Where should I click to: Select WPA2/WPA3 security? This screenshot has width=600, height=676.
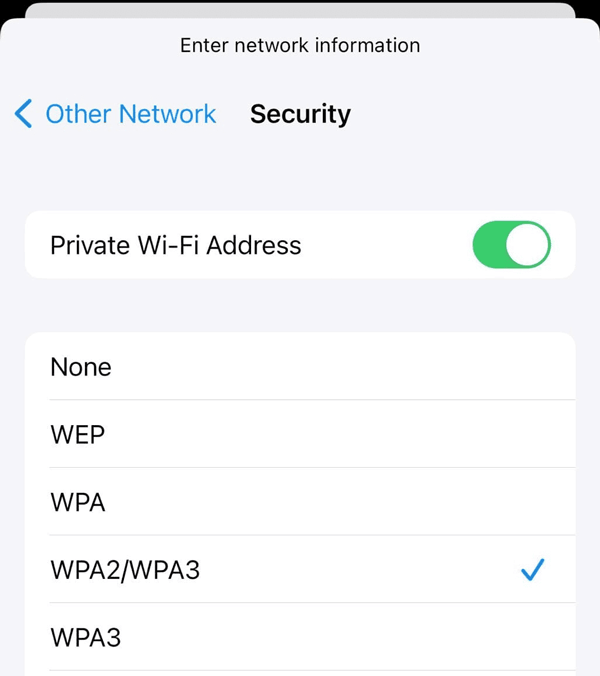click(x=300, y=570)
